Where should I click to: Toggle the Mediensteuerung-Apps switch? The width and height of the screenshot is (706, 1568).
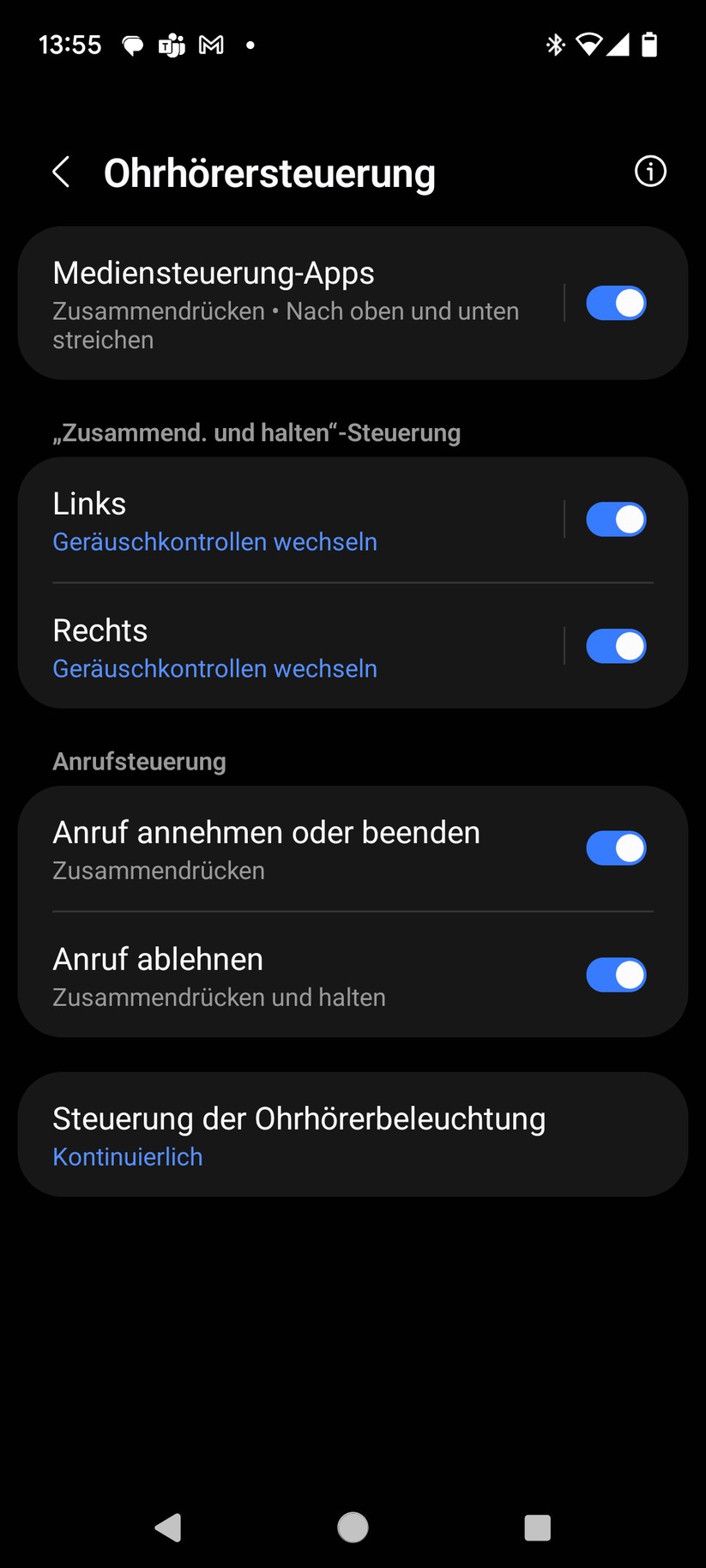click(616, 304)
